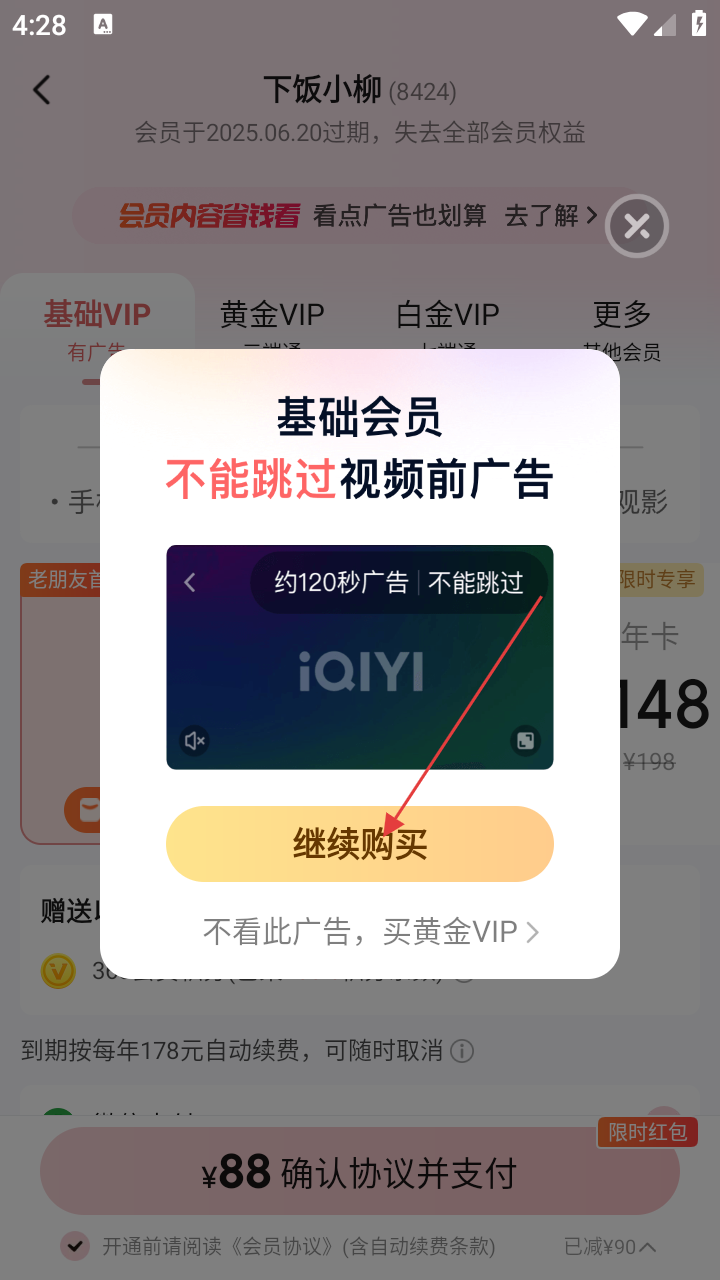Viewport: 720px width, 1280px height.
Task: Tap 继续购买 to continue purchase
Action: [x=359, y=844]
